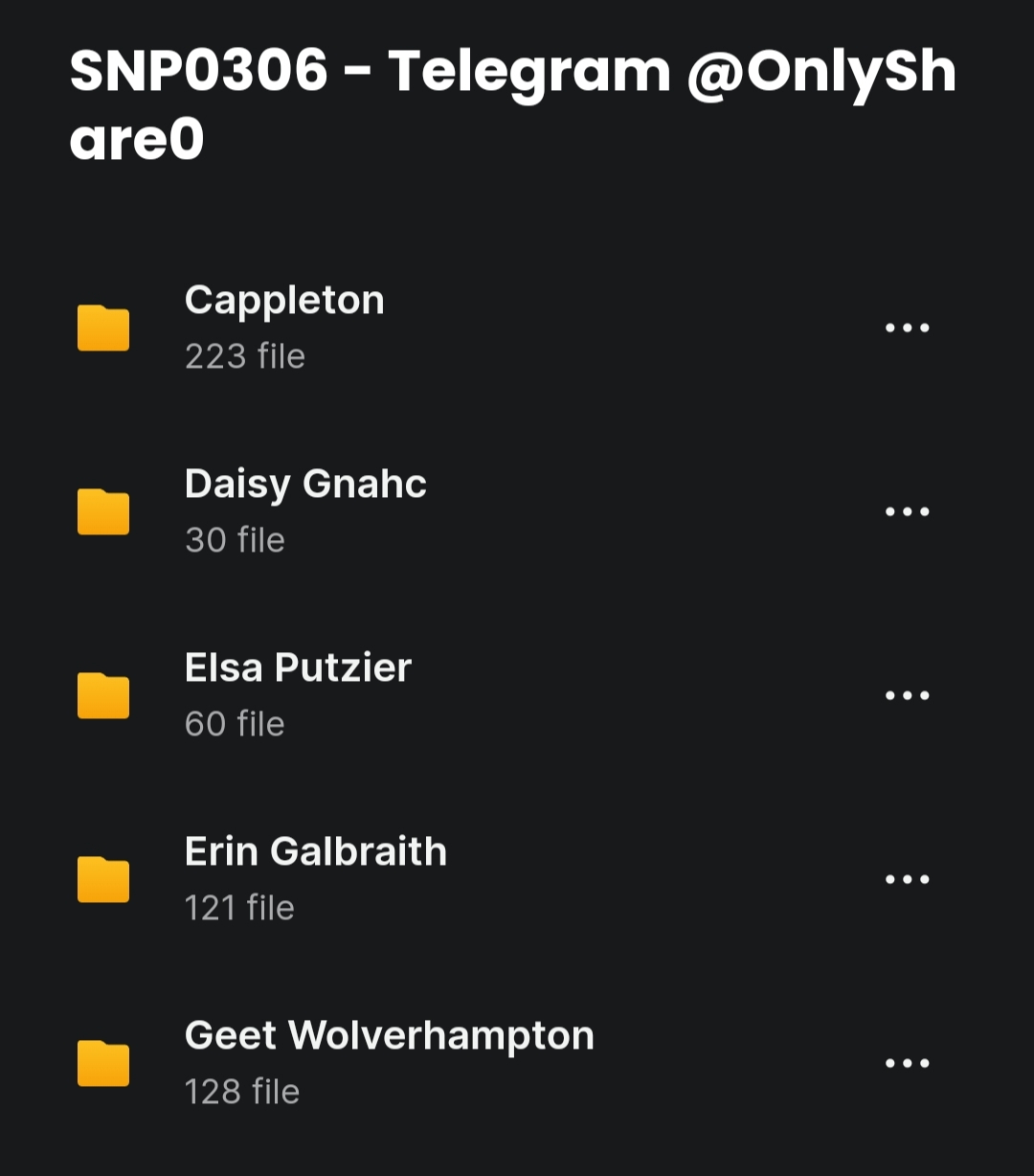Open the Elsa Putzier folder

[297, 694]
